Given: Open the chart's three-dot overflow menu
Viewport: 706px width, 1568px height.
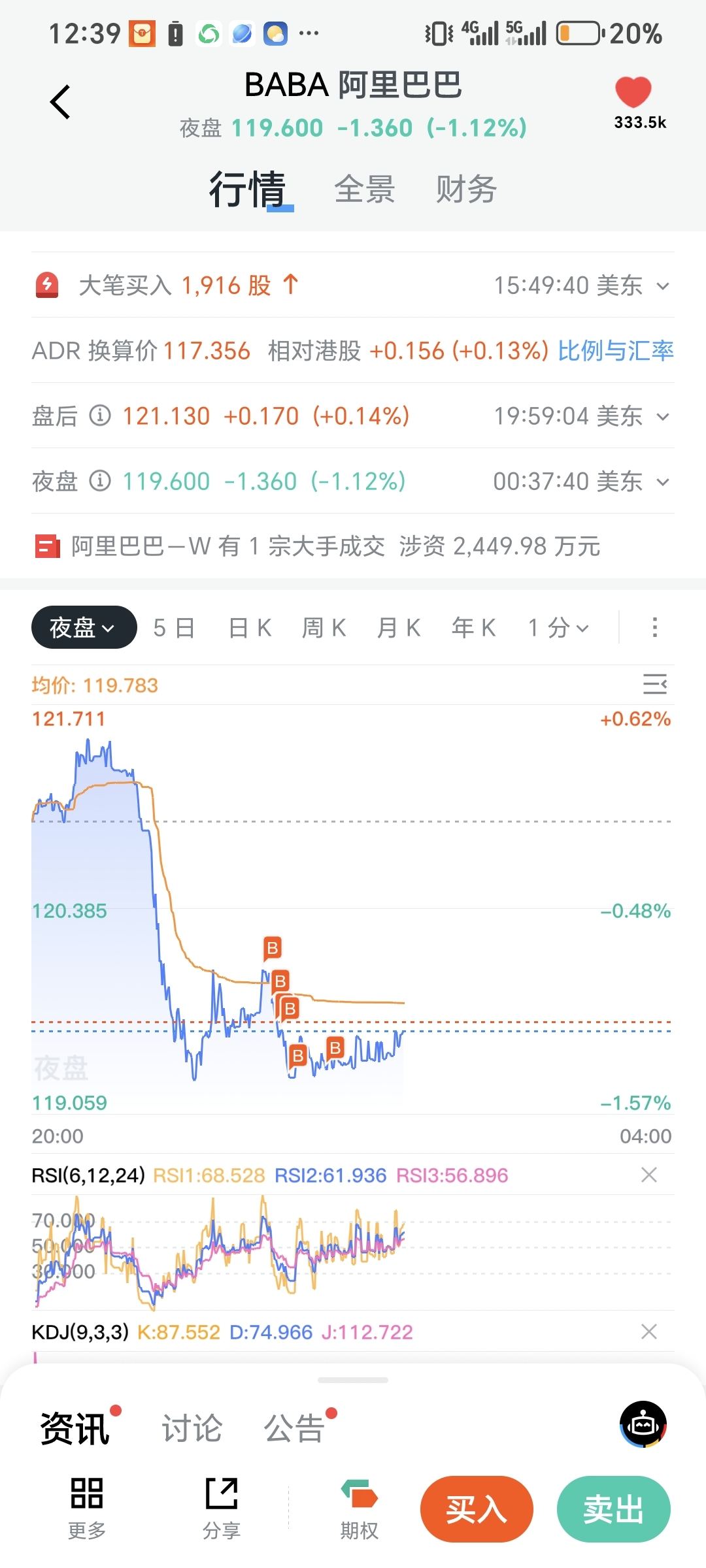Looking at the screenshot, I should coord(654,627).
